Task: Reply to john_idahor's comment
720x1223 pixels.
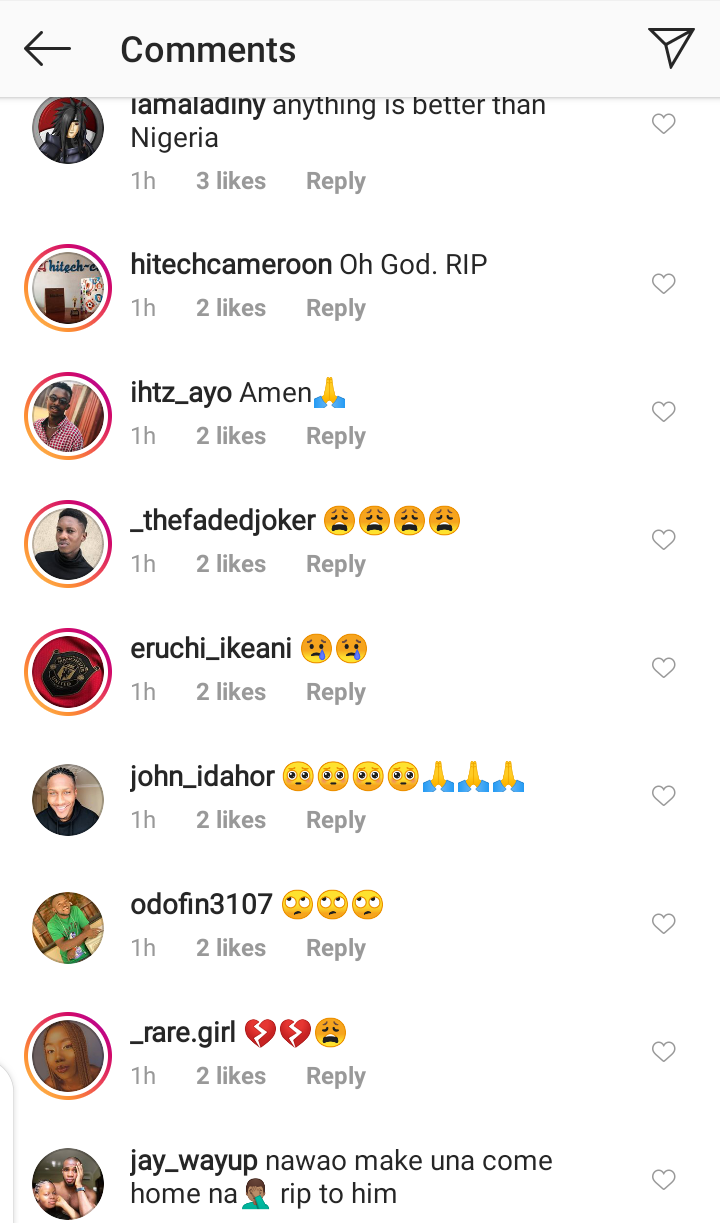Action: coord(335,820)
